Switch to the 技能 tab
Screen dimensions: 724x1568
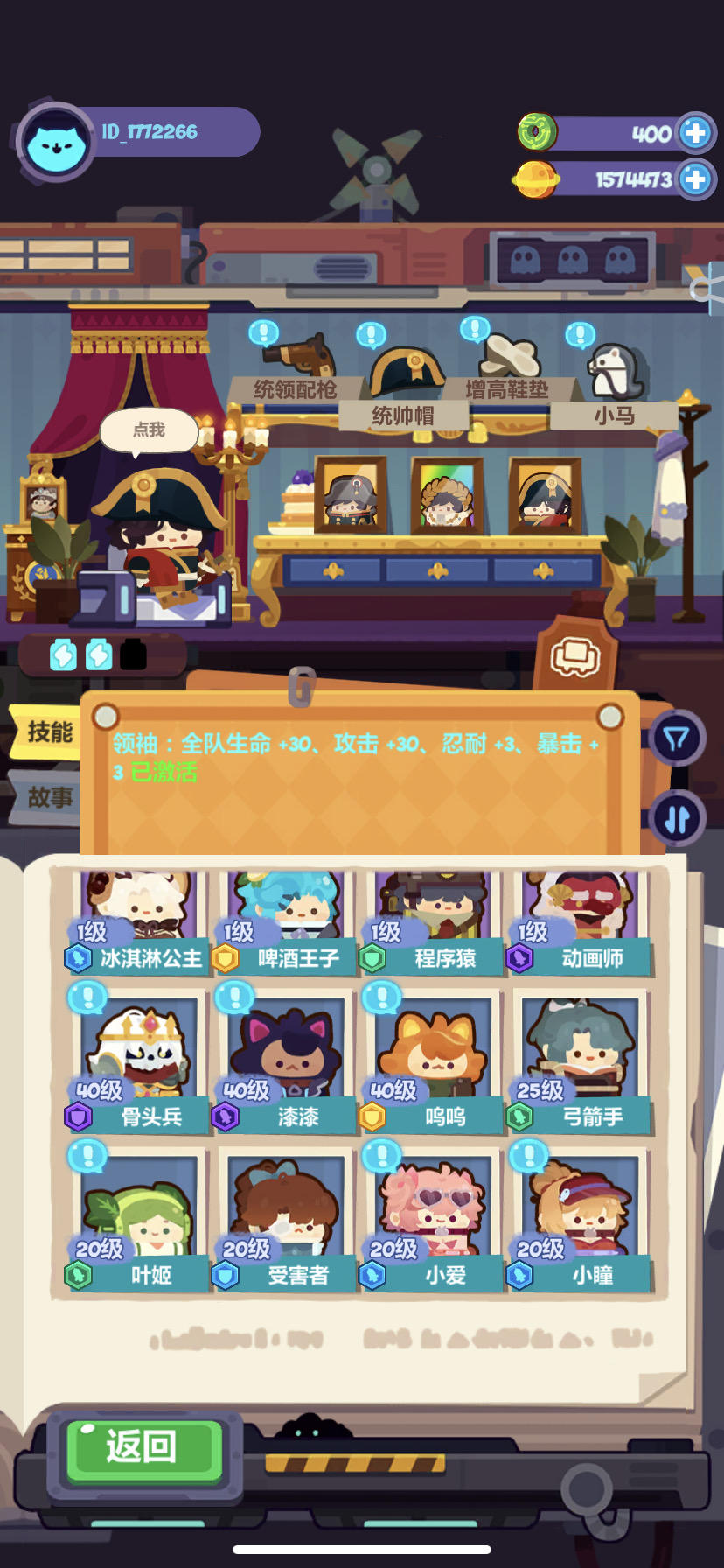coord(48,731)
